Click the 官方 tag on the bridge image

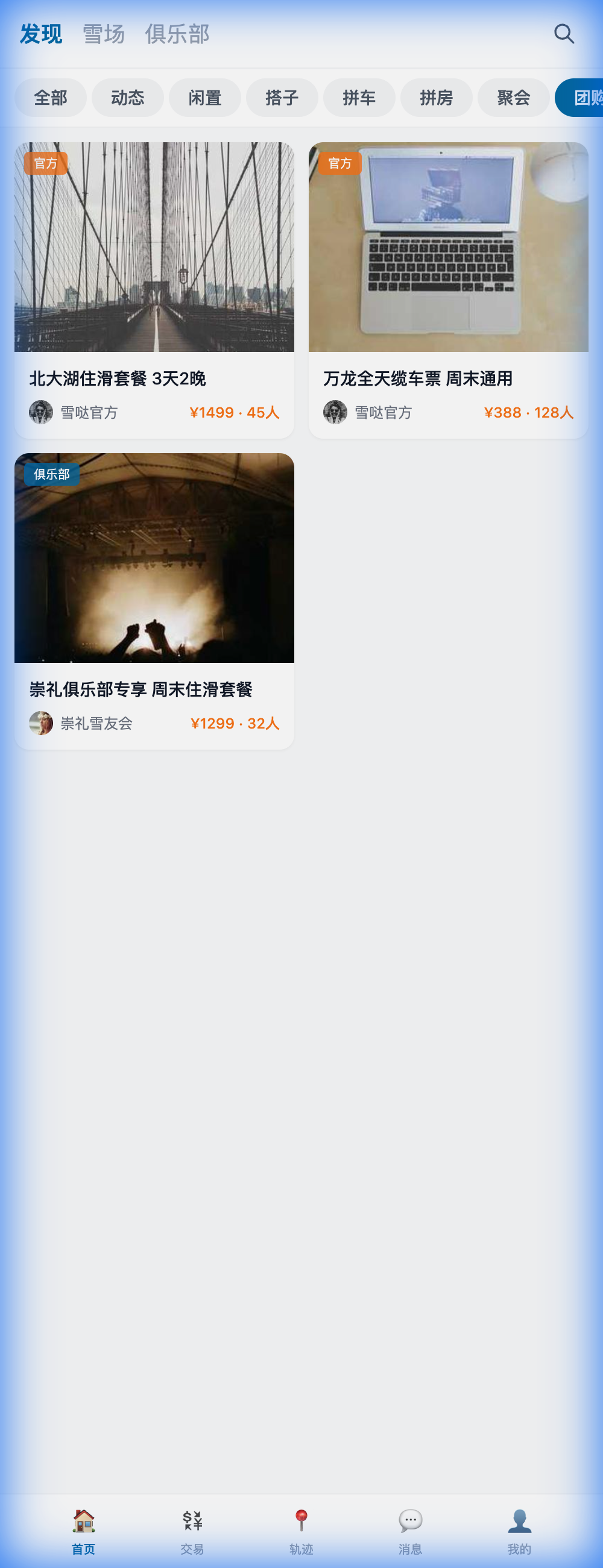(47, 163)
